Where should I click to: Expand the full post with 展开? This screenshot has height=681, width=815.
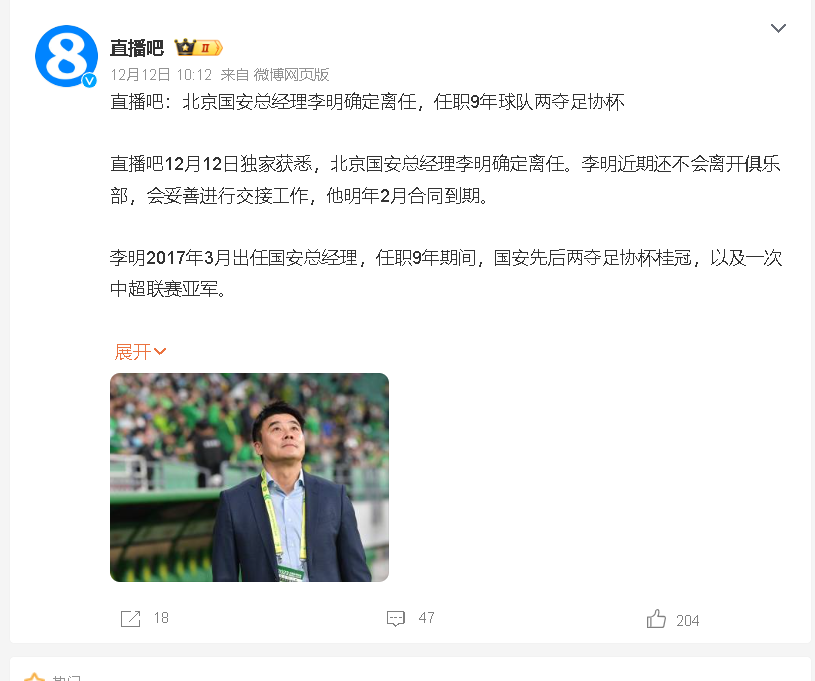(140, 351)
